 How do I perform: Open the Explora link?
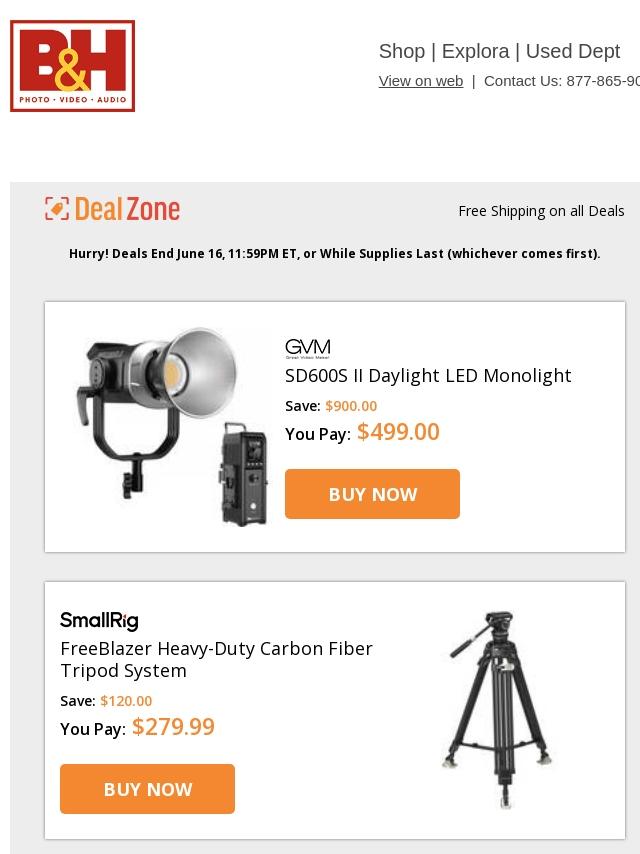pyautogui.click(x=475, y=51)
